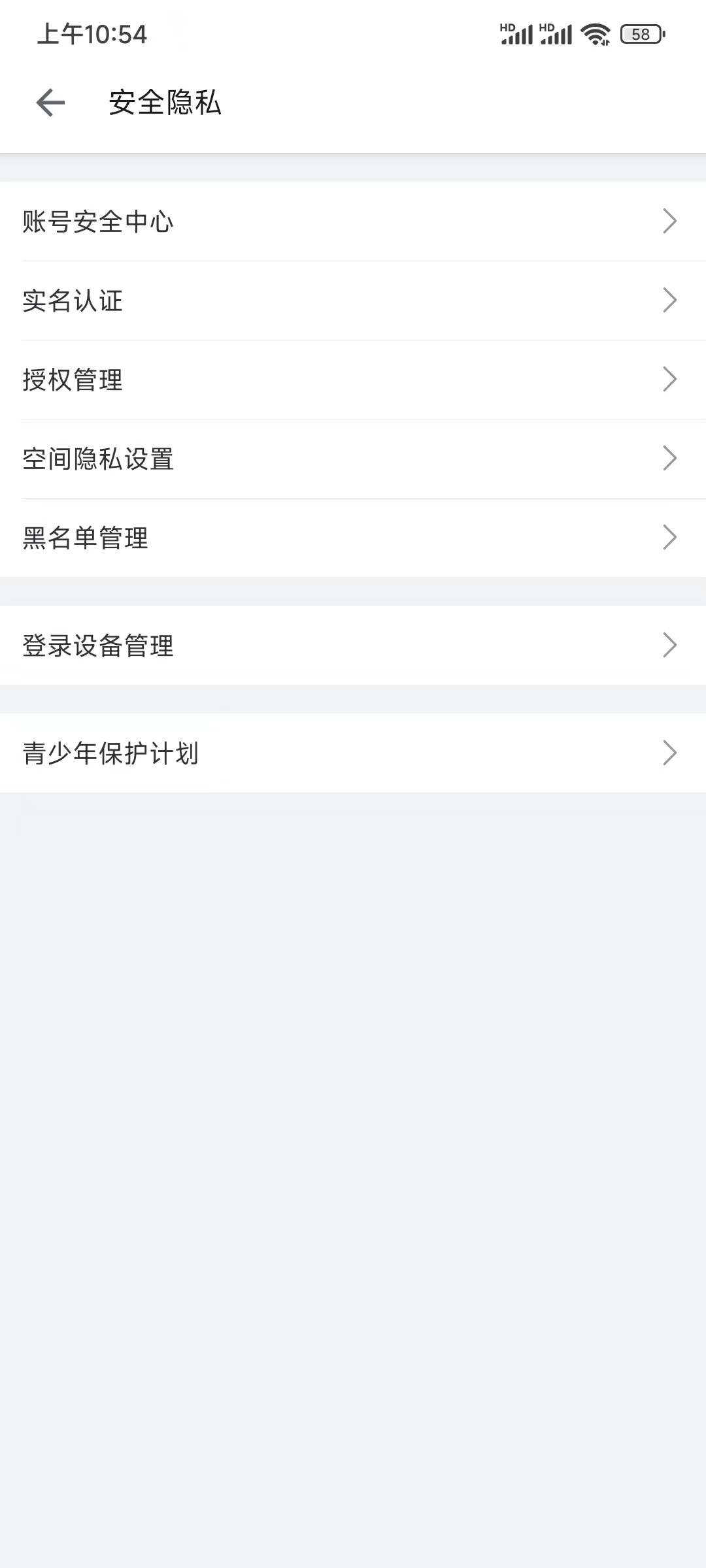Click chevron beside 登录设备管理
Viewport: 706px width, 1568px height.
[x=669, y=646]
